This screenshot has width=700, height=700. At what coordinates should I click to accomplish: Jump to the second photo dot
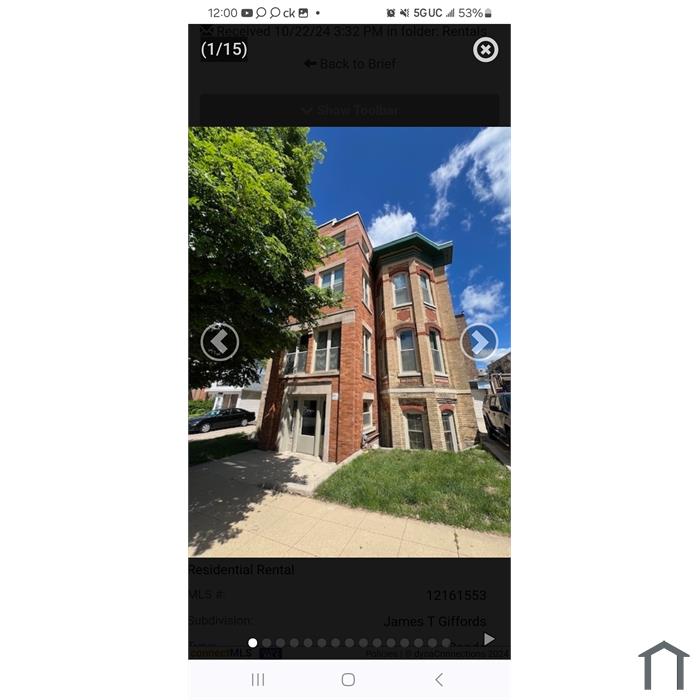pyautogui.click(x=267, y=643)
